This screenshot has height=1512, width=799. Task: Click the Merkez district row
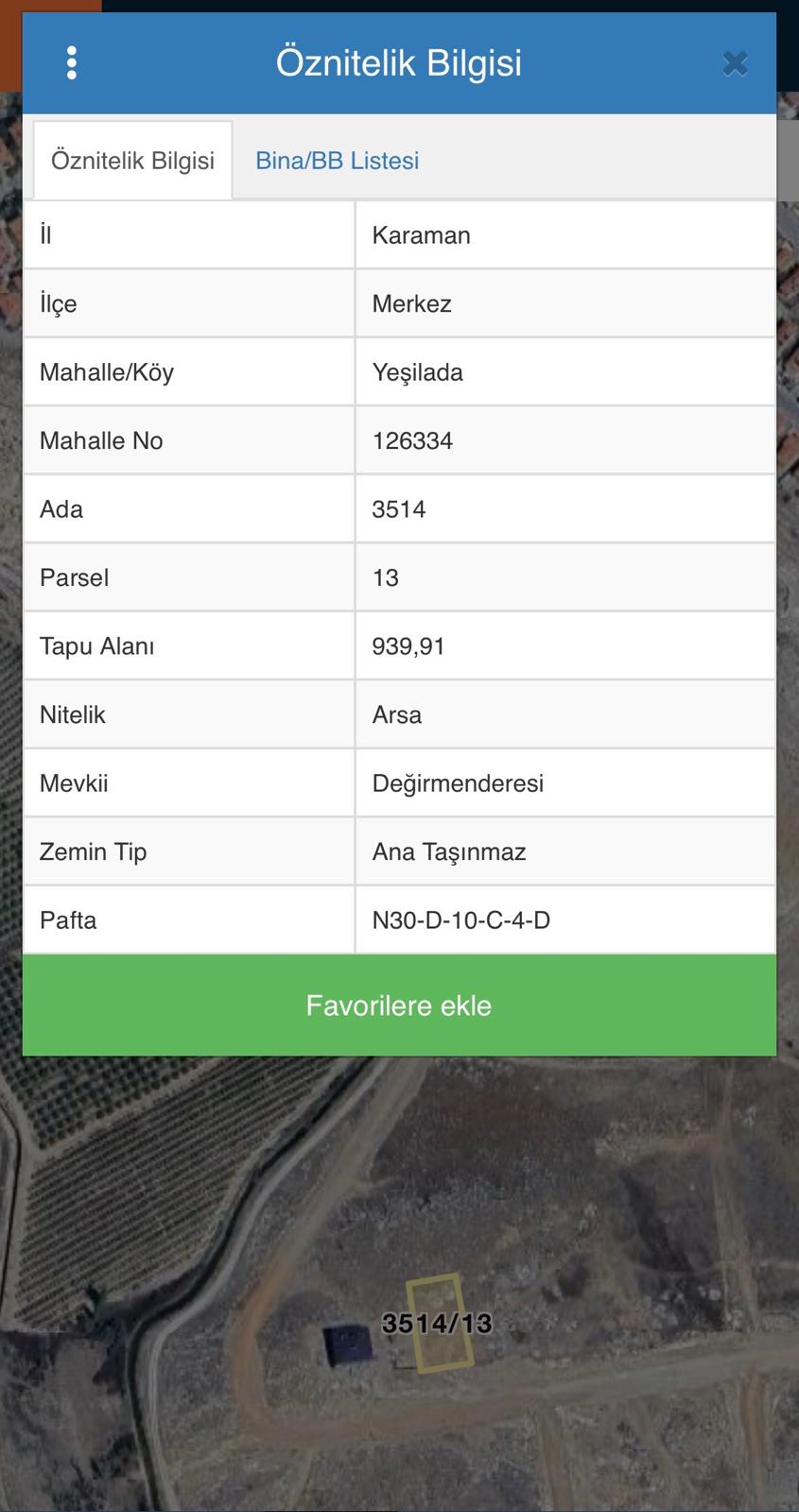click(x=411, y=303)
